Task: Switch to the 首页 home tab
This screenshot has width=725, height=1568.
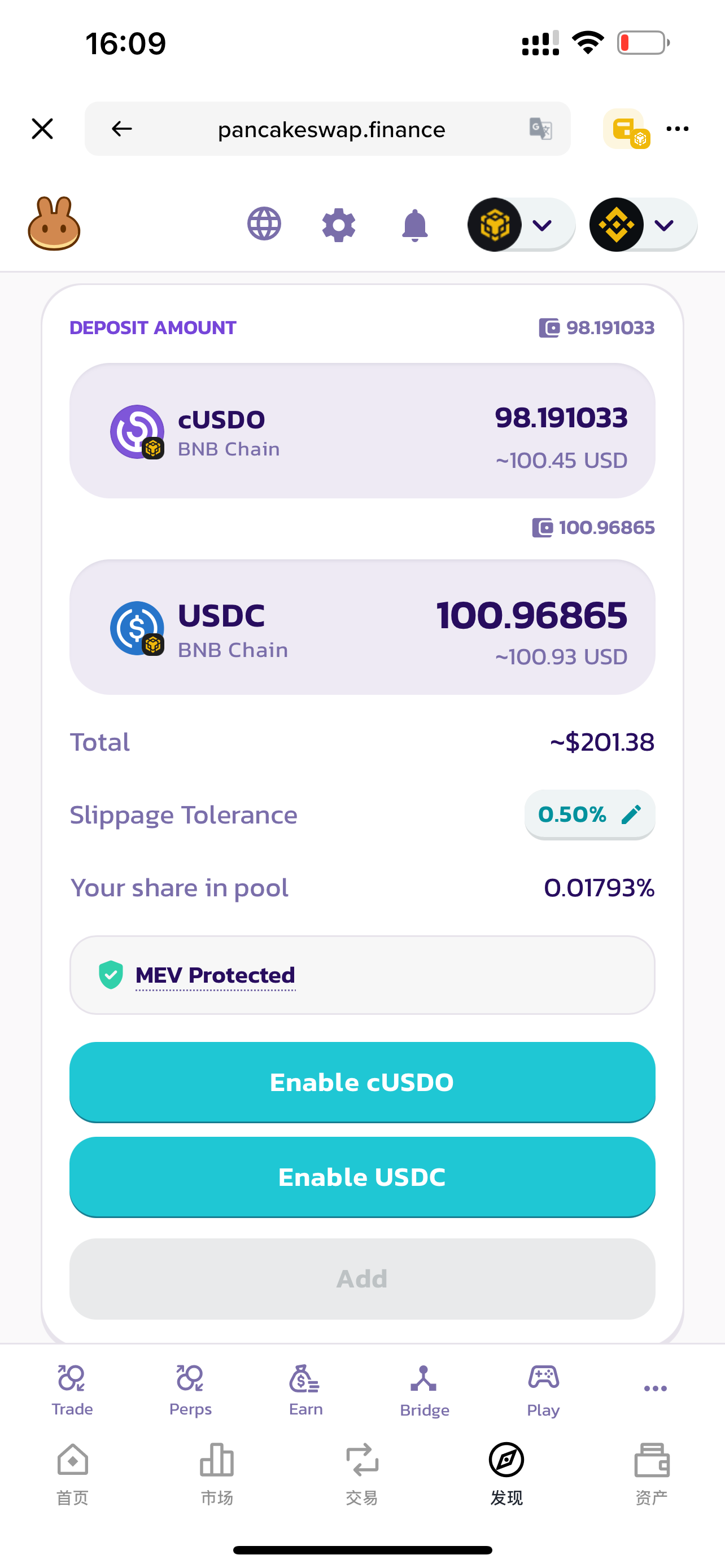Action: [72, 1473]
